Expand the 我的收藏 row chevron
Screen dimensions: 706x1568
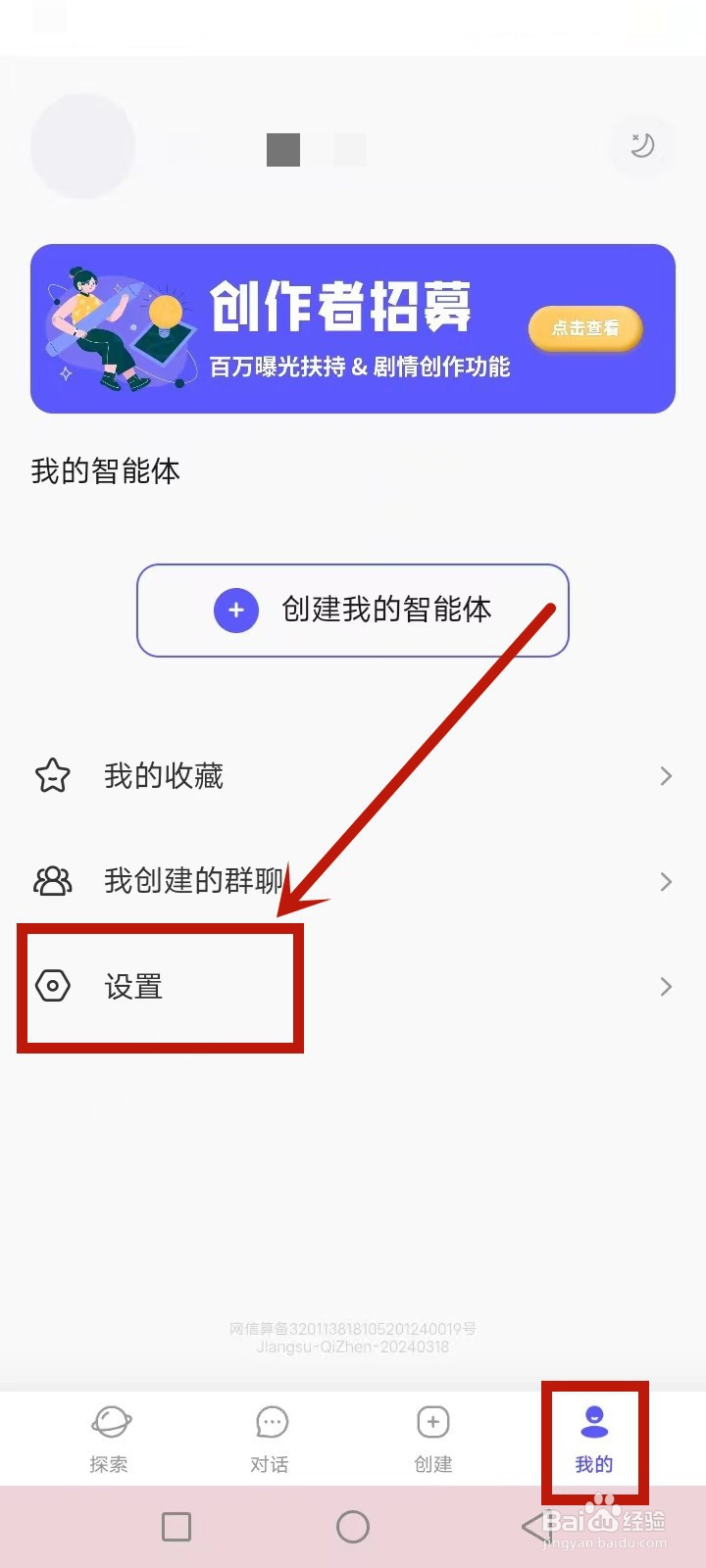click(665, 776)
